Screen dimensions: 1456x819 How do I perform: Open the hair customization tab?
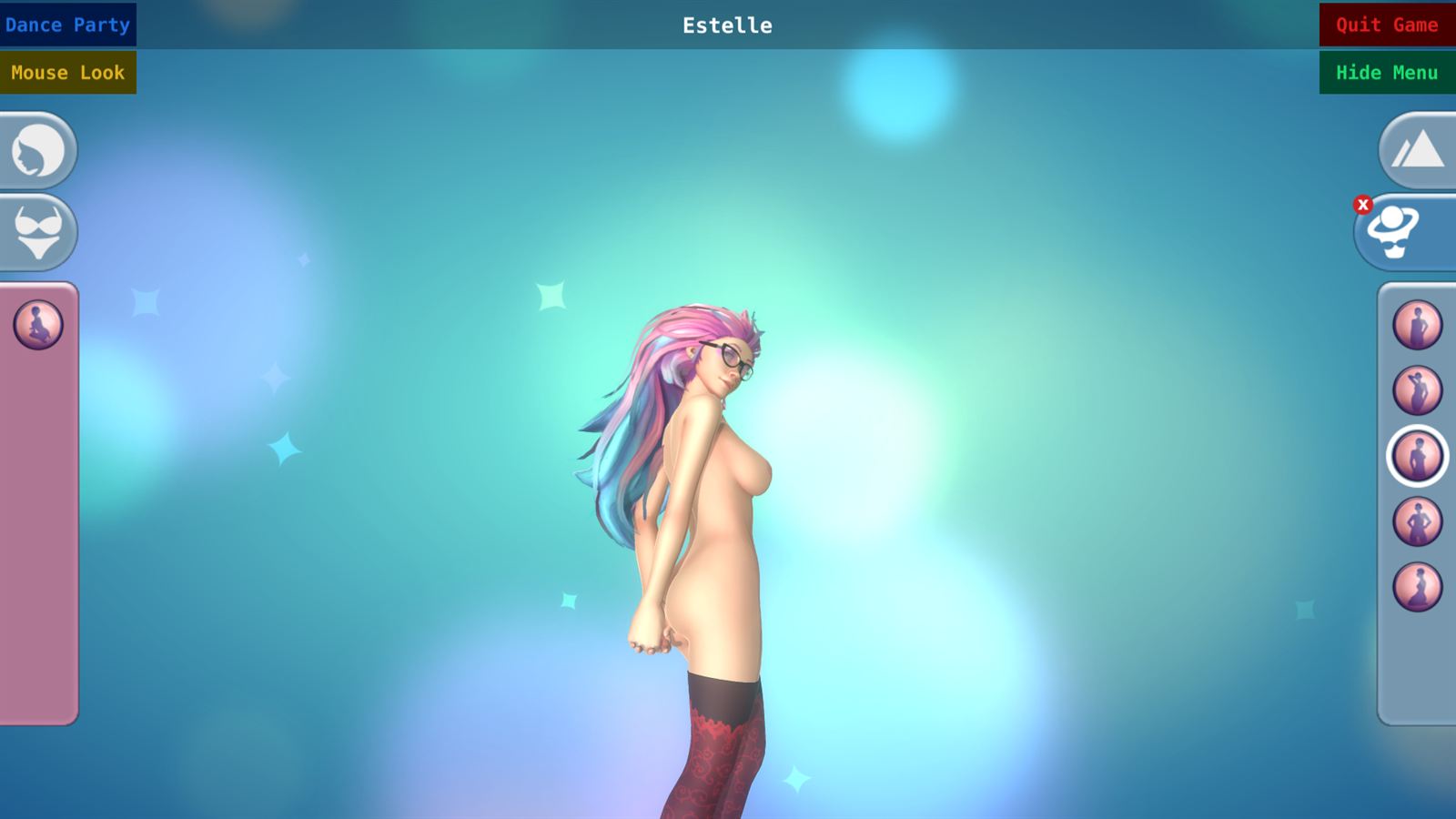[38, 150]
